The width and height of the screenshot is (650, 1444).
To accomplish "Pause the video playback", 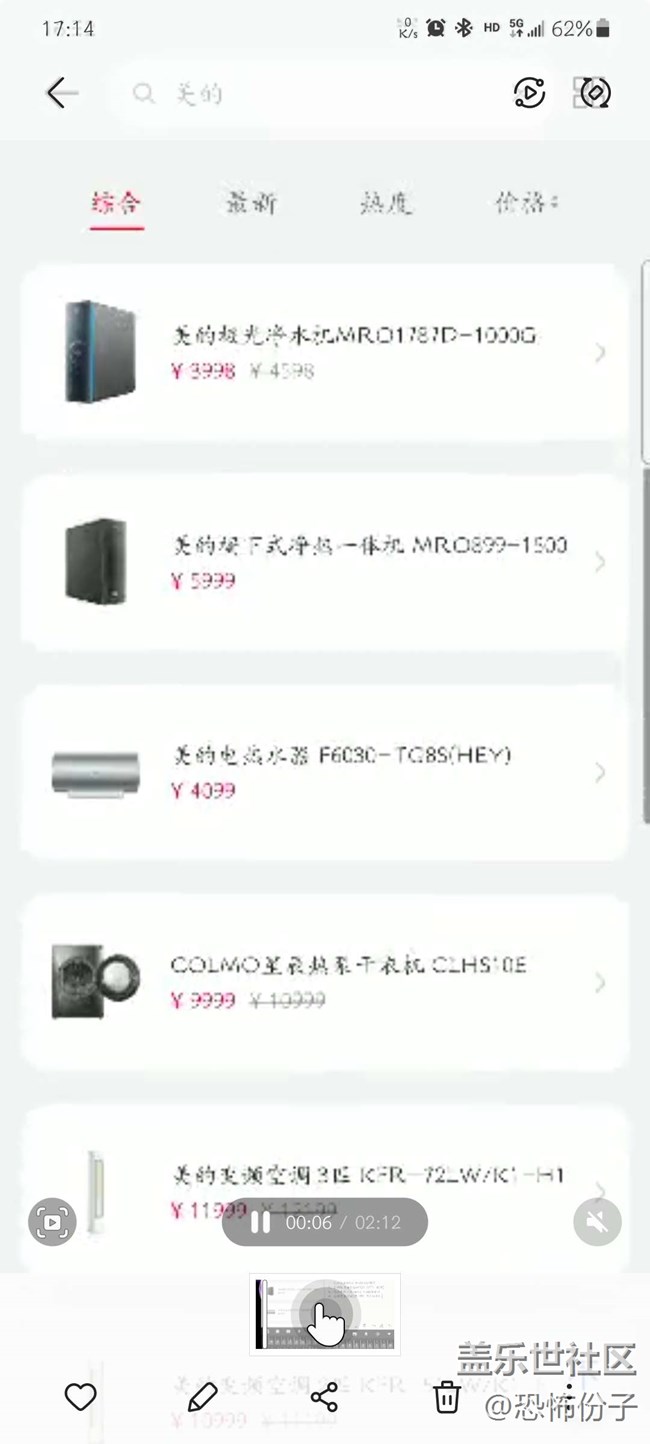I will pos(260,1222).
